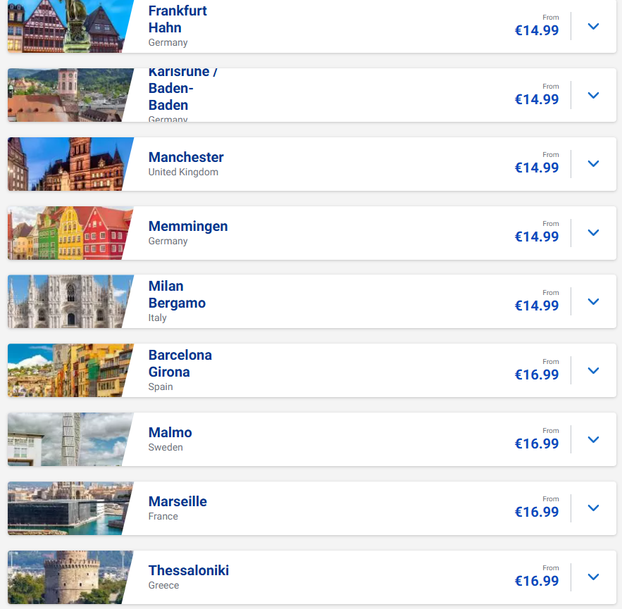Expand the Frankfurt Hahn fare chevron
Viewport: 622px width, 609px height.
tap(593, 26)
